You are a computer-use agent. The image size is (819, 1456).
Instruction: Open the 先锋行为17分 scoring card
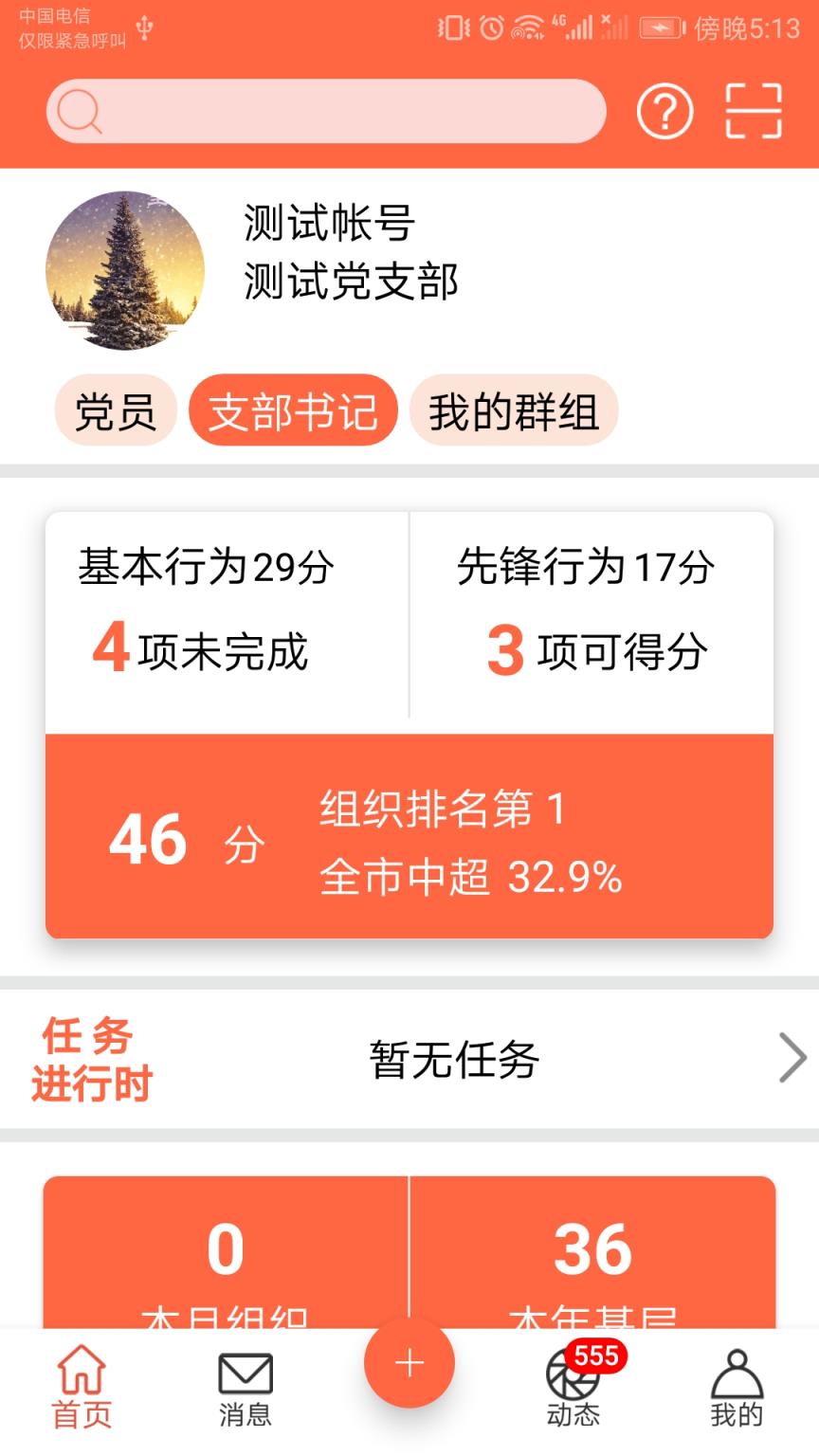point(592,611)
